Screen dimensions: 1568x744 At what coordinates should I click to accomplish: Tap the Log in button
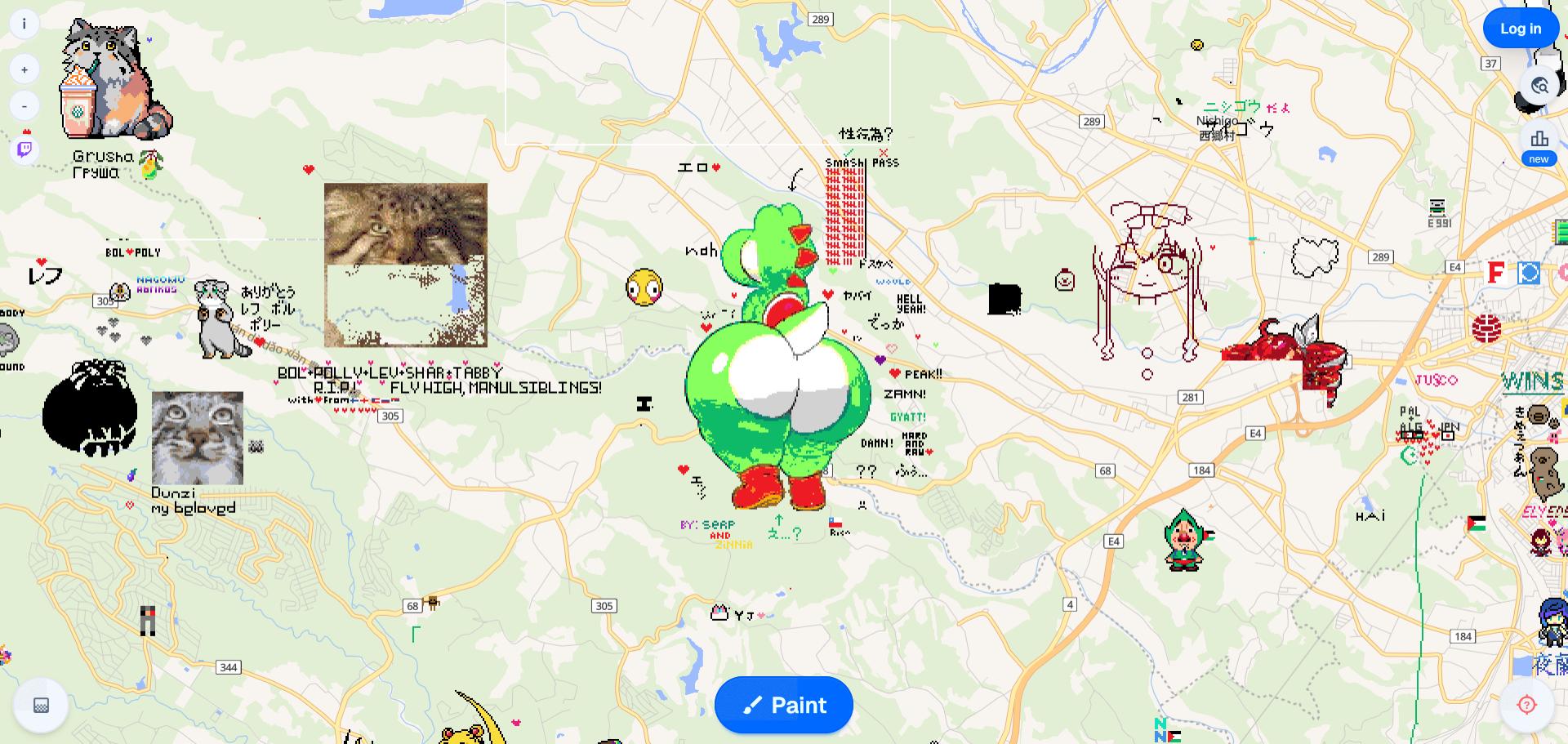coord(1520,29)
